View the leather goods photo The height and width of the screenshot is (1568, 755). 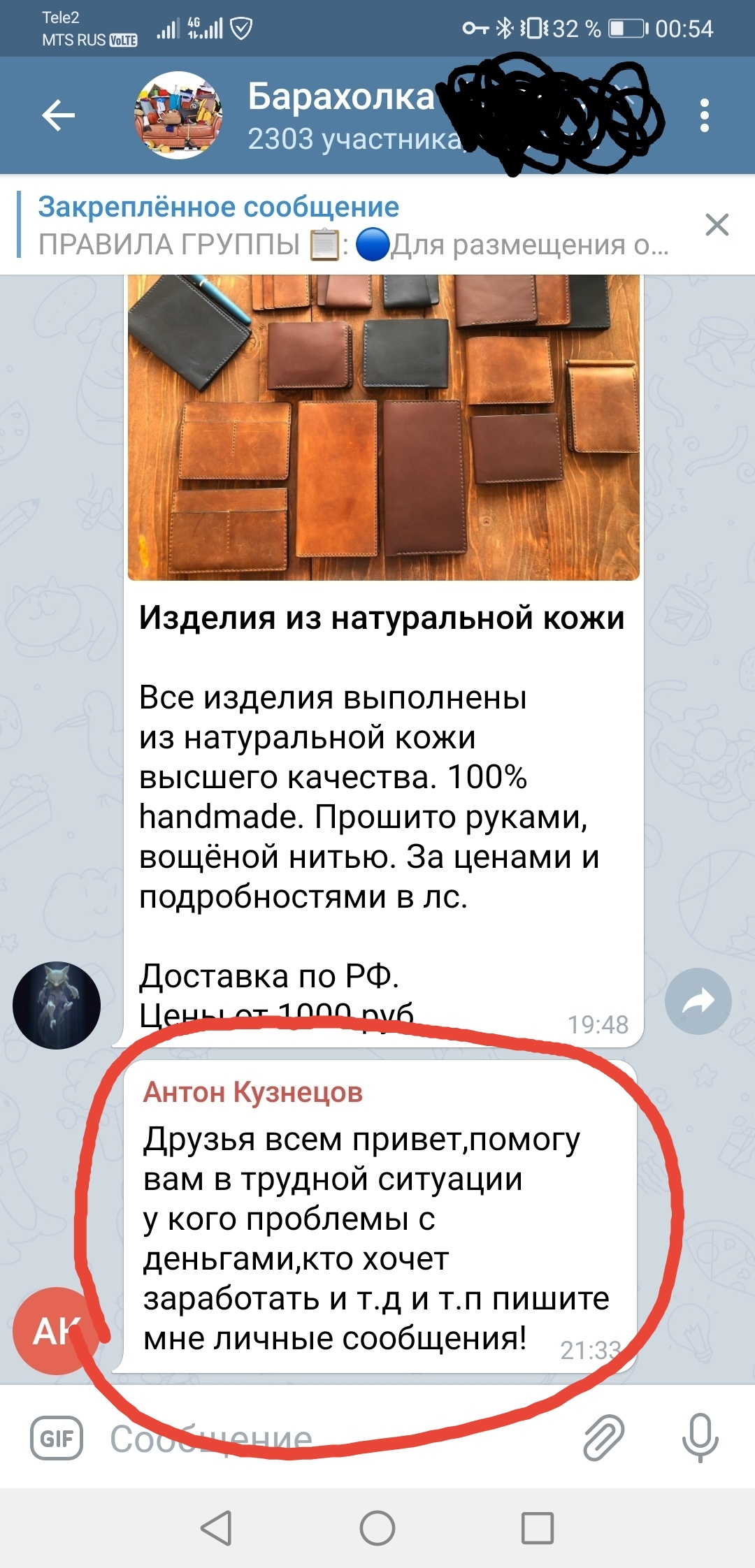pos(383,426)
